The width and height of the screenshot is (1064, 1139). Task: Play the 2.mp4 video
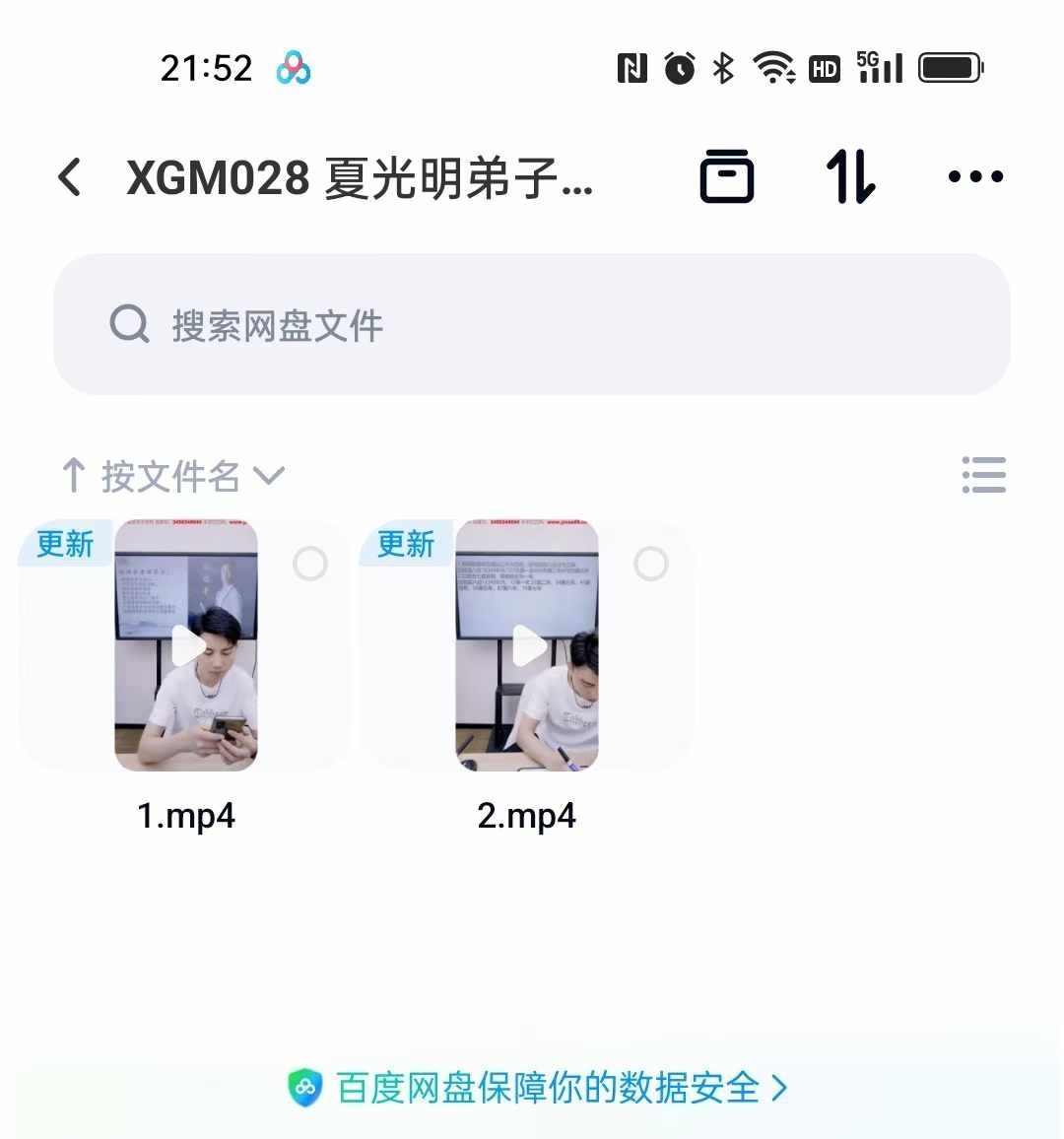(x=527, y=646)
